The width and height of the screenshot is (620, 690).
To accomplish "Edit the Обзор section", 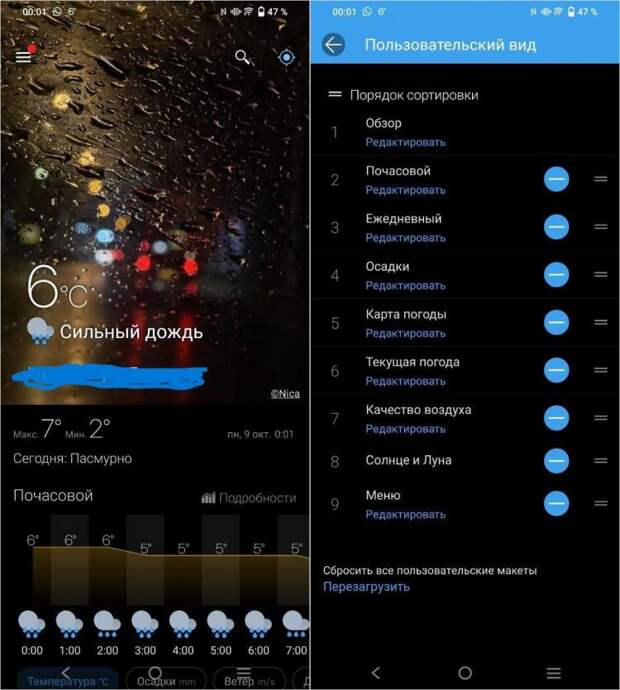I will coord(405,142).
